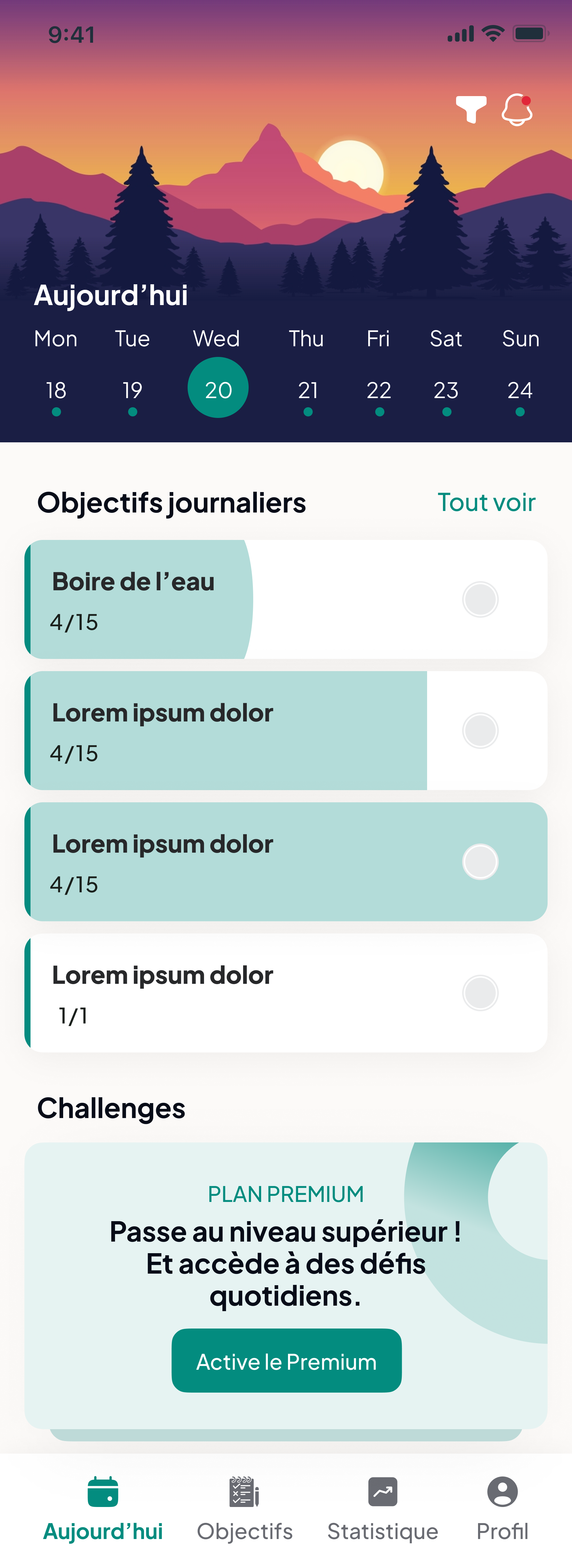Open the filter icon
Viewport: 572px width, 1568px height.
pos(471,109)
